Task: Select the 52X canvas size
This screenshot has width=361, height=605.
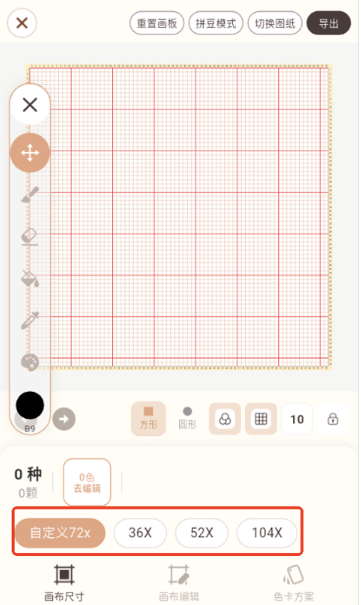Action: (x=202, y=533)
